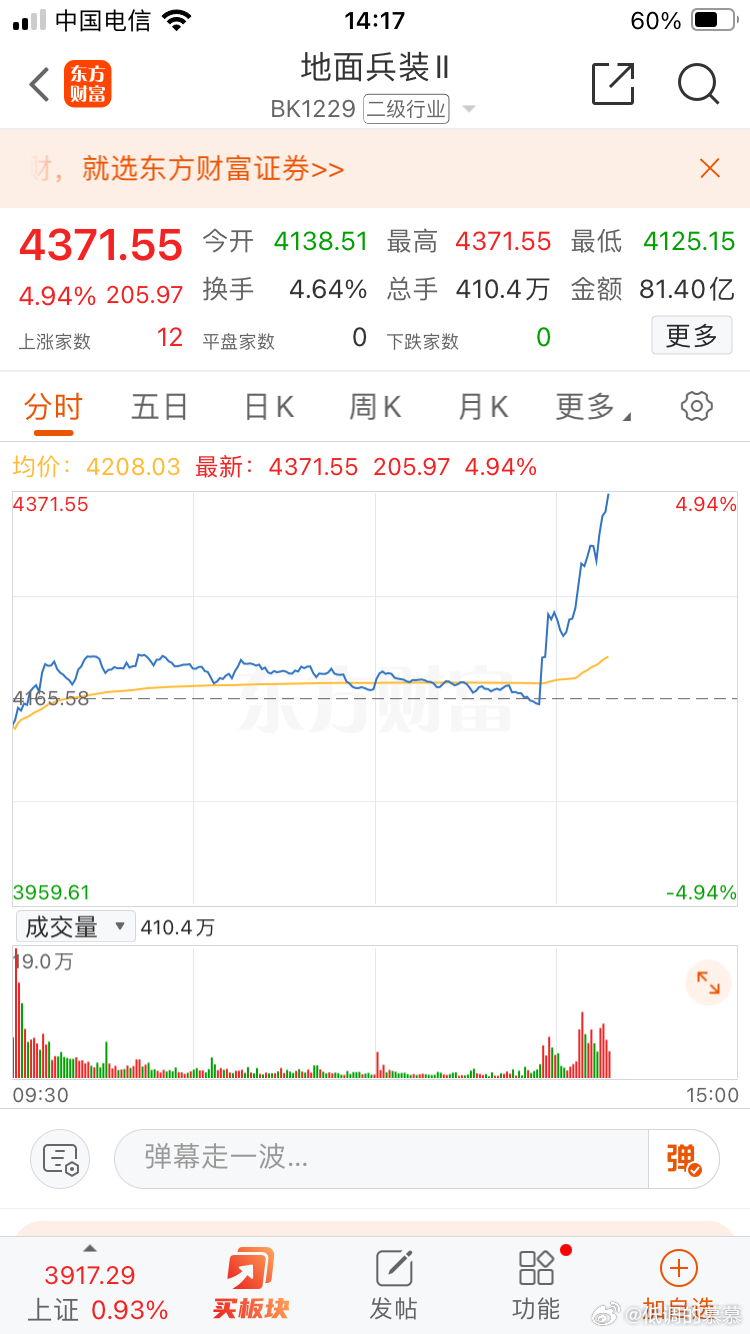
Task: Select the 买板块 trading icon
Action: click(248, 1274)
